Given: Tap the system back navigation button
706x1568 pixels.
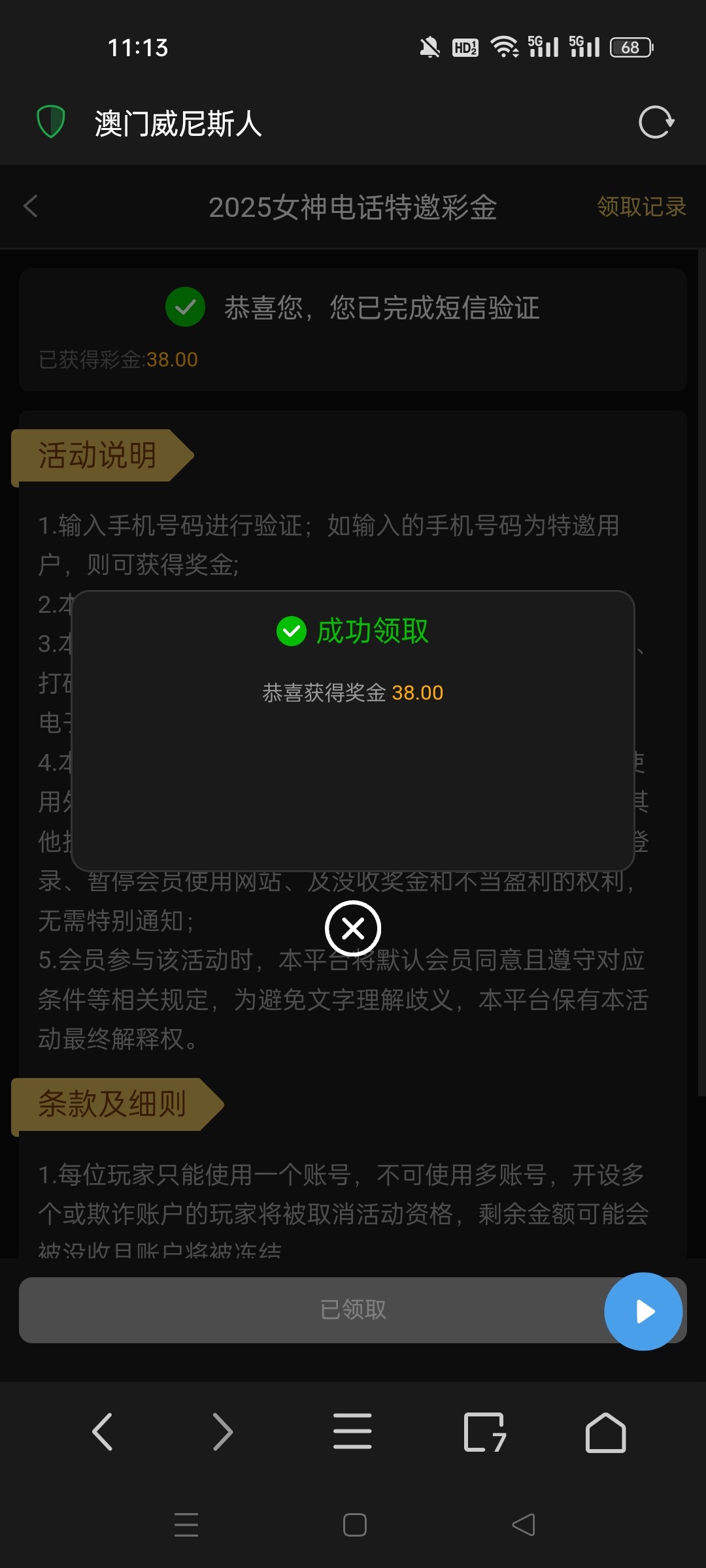Looking at the screenshot, I should (x=523, y=1525).
